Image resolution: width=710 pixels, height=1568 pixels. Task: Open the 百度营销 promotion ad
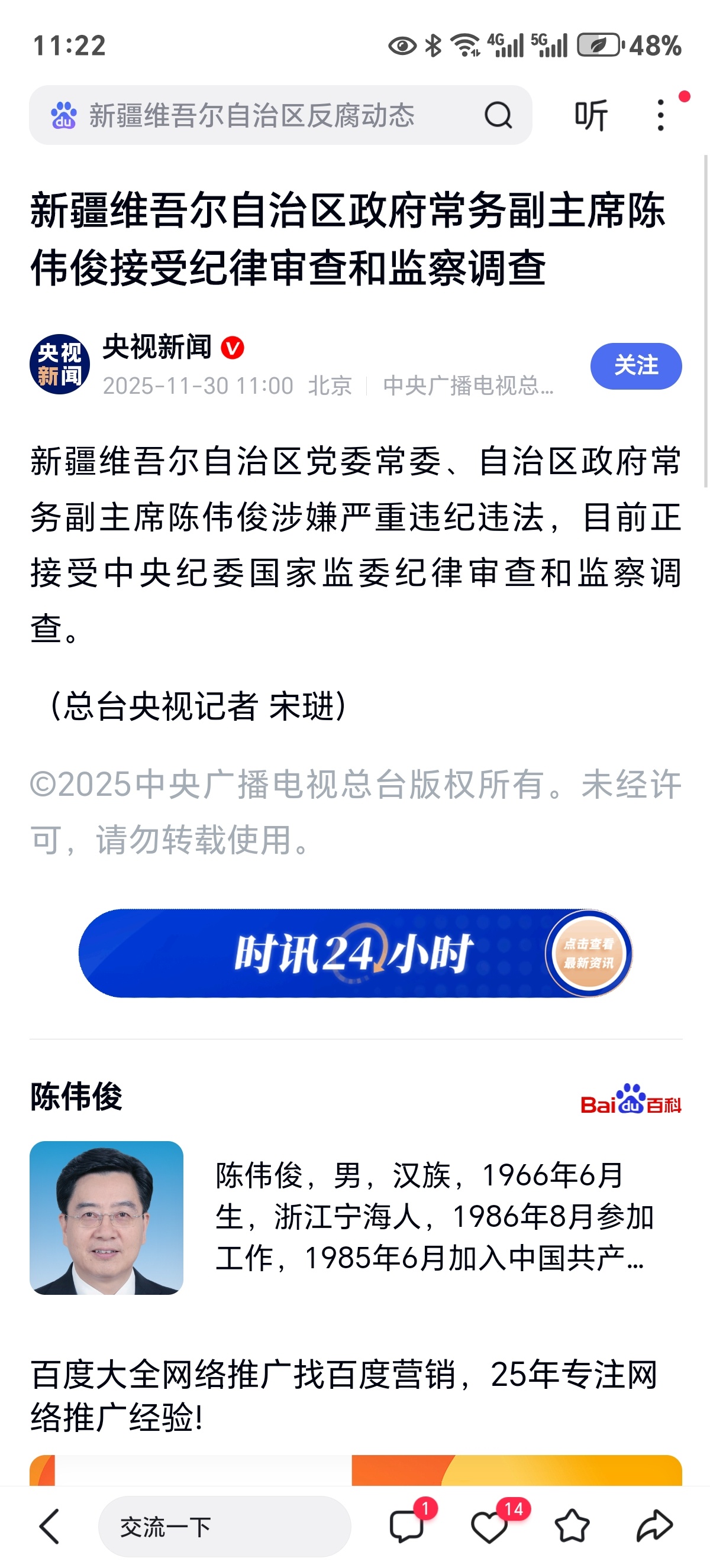344,1395
